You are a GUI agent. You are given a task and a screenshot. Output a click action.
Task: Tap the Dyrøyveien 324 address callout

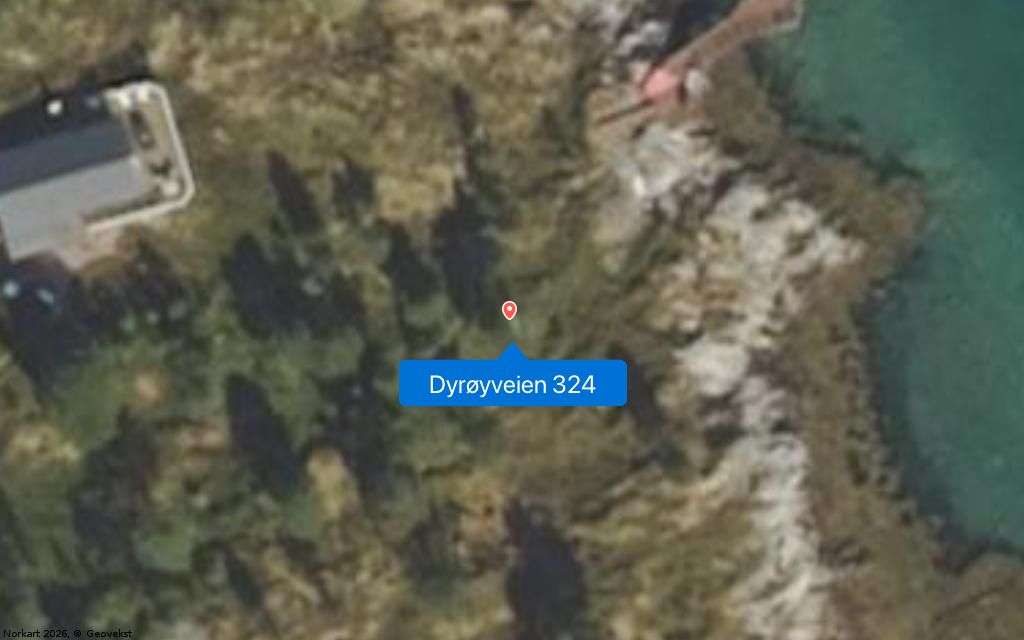(512, 384)
